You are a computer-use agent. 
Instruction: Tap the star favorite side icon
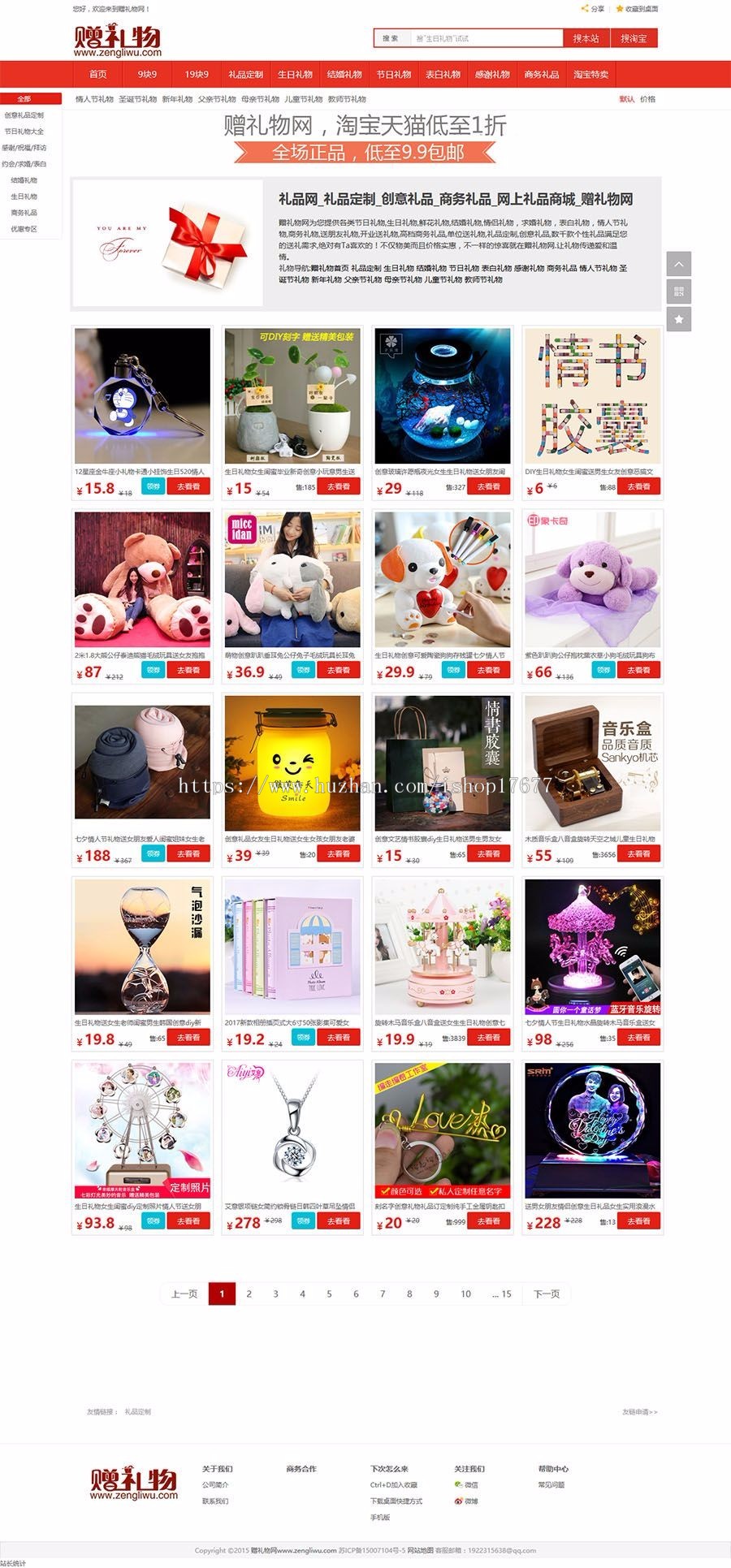679,319
